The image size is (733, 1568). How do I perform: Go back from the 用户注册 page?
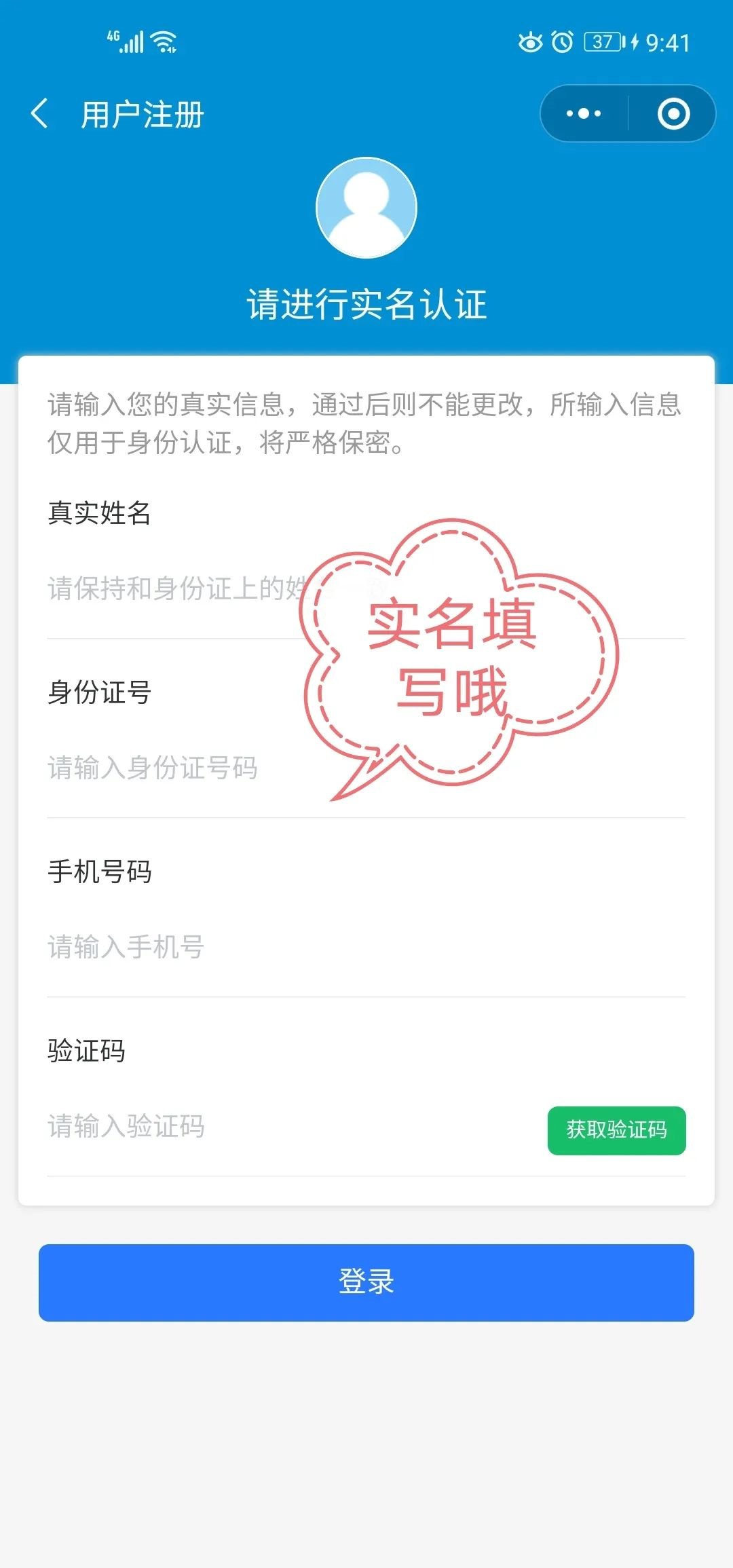[x=39, y=113]
